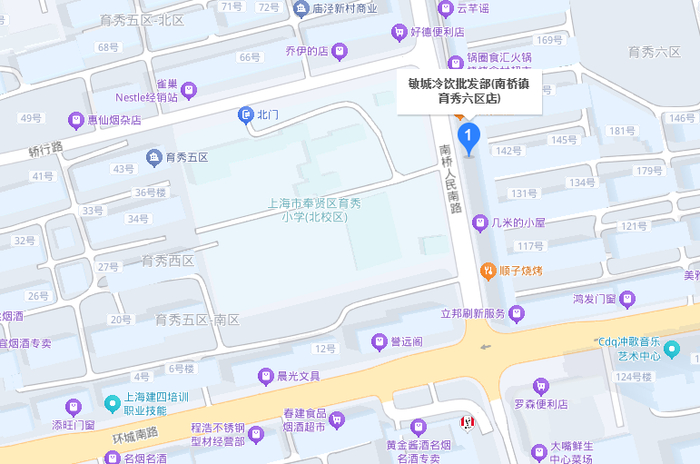Tap the blue location pin numbered 1
This screenshot has width=700, height=464.
[468, 139]
